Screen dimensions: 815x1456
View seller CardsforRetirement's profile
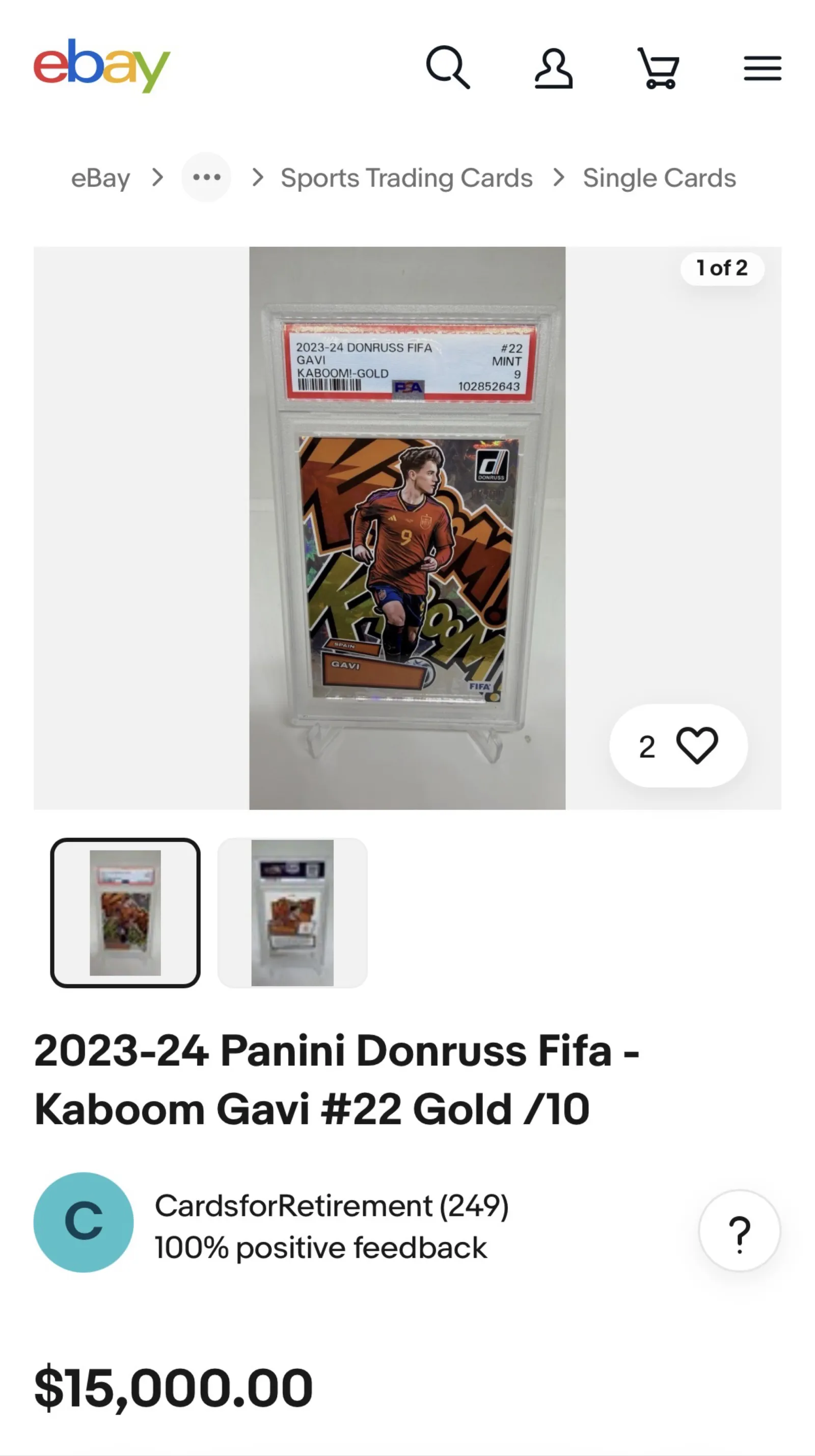point(331,1206)
